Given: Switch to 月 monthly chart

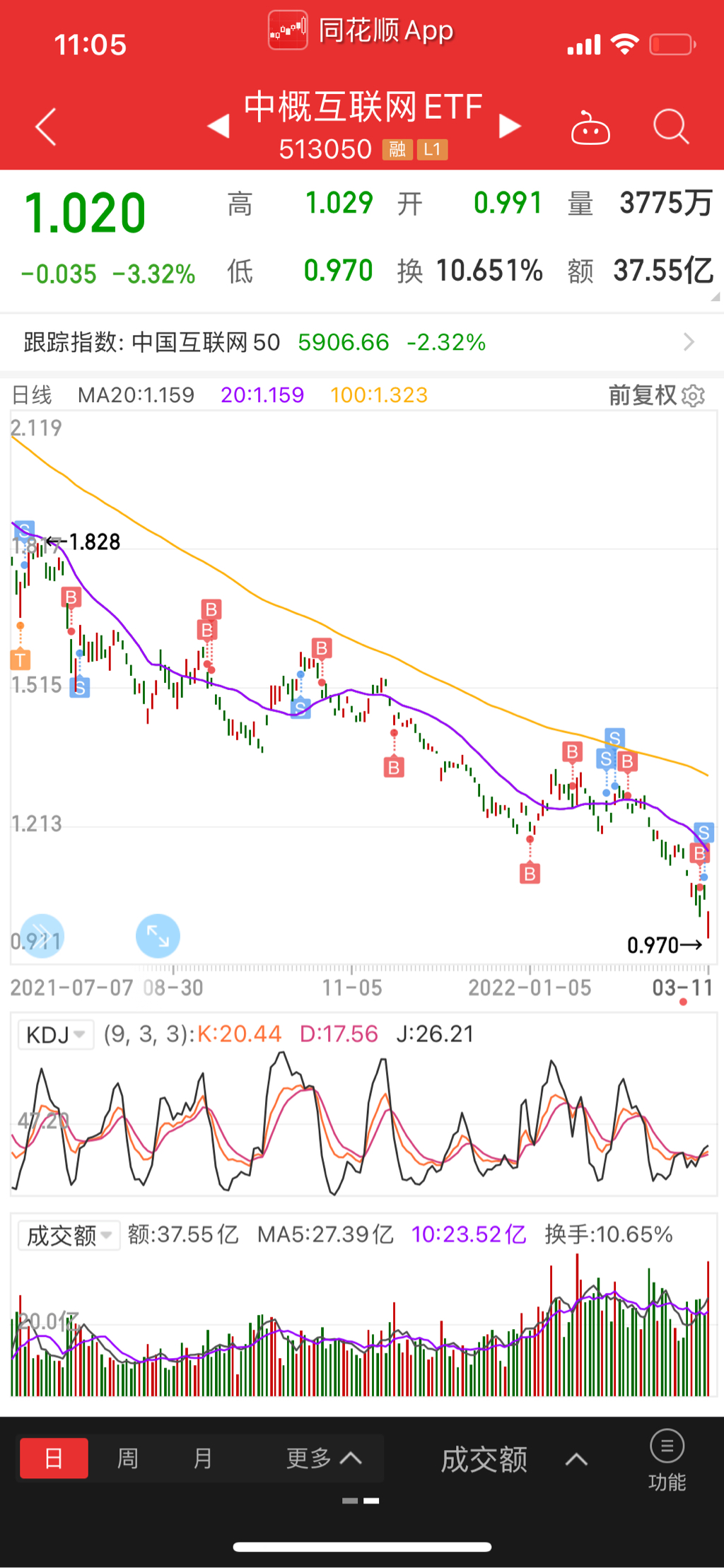Looking at the screenshot, I should 203,1458.
